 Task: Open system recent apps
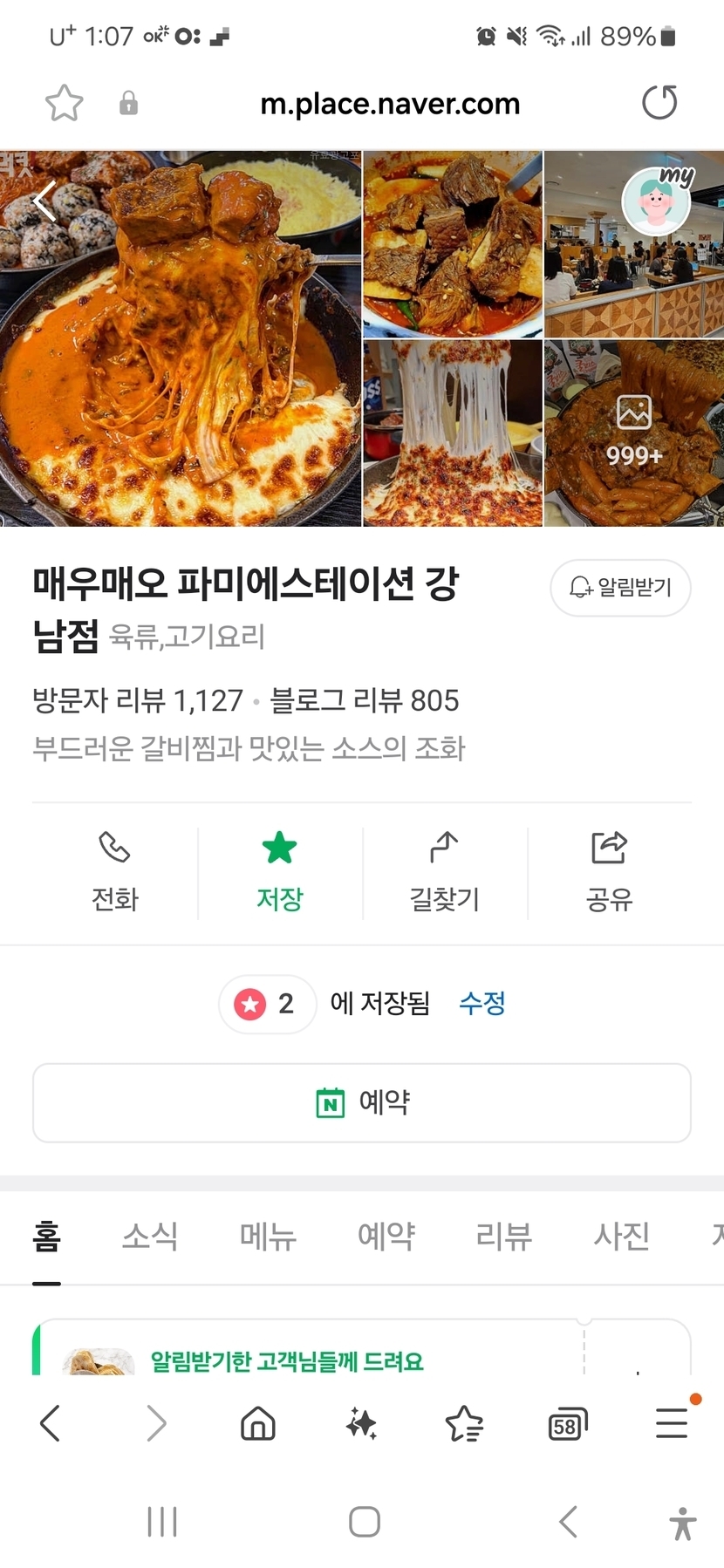(x=162, y=1522)
